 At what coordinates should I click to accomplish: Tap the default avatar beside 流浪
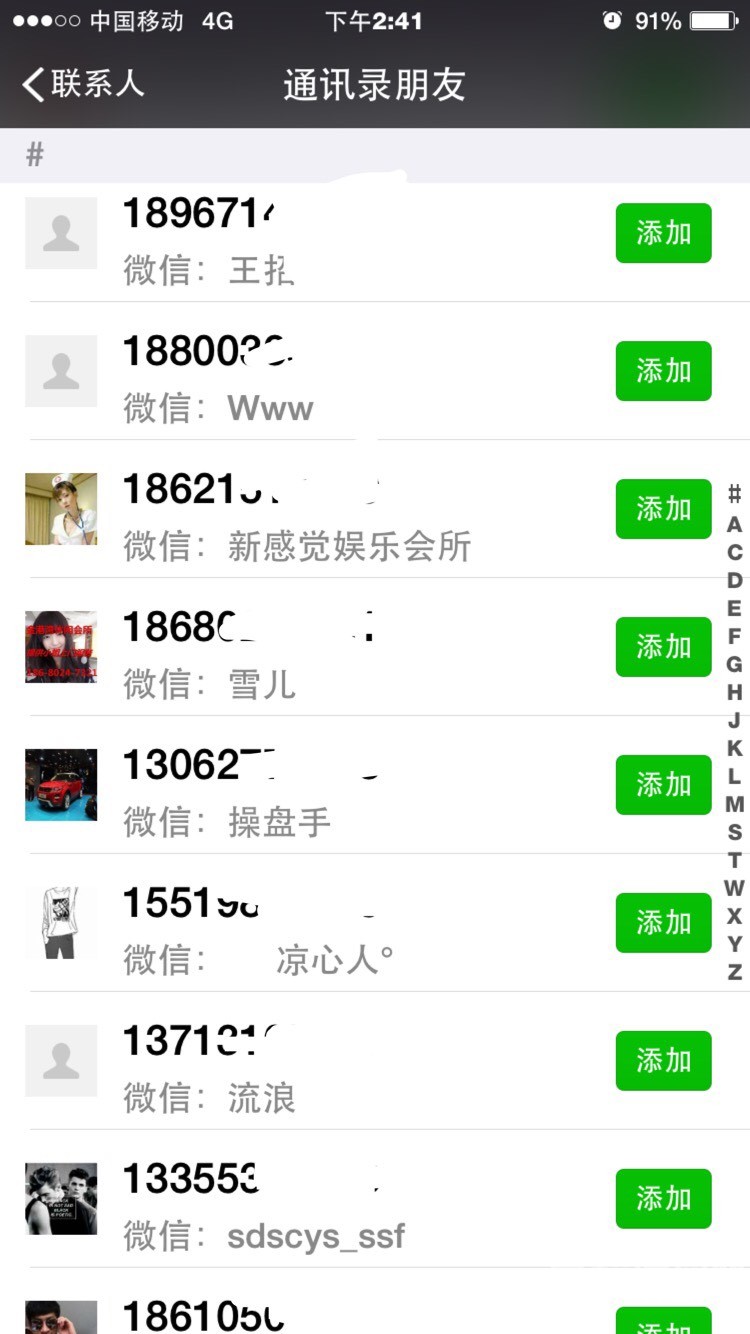point(61,1061)
